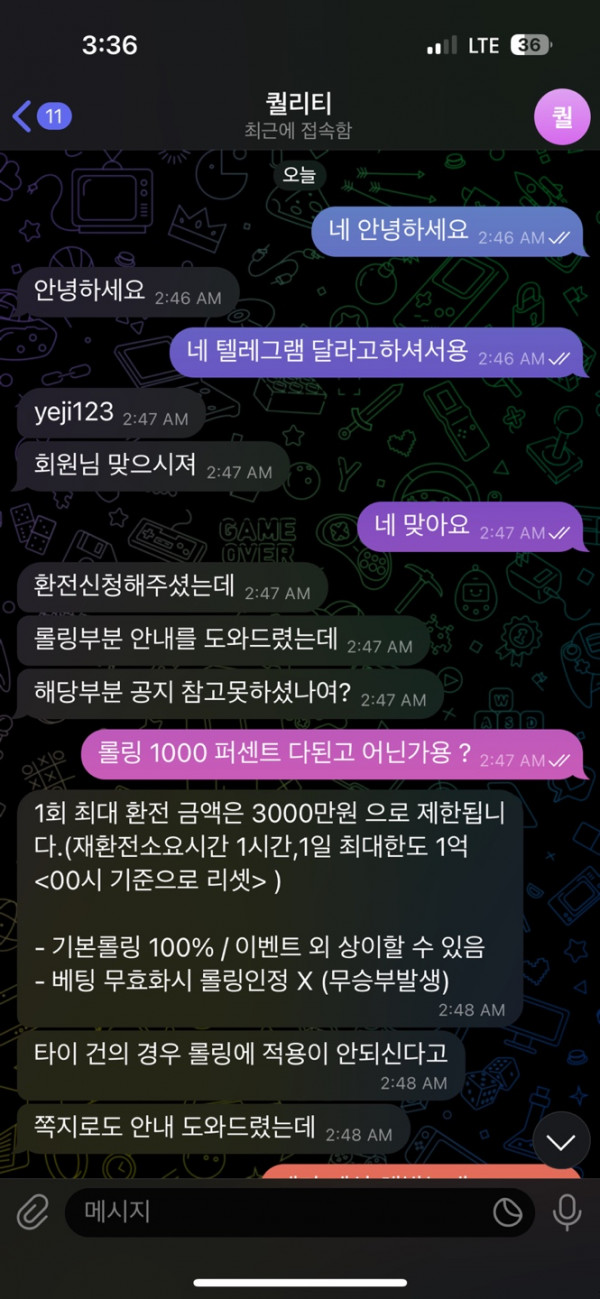
Task: Open 퀄리티 profile avatar
Action: coord(562,116)
